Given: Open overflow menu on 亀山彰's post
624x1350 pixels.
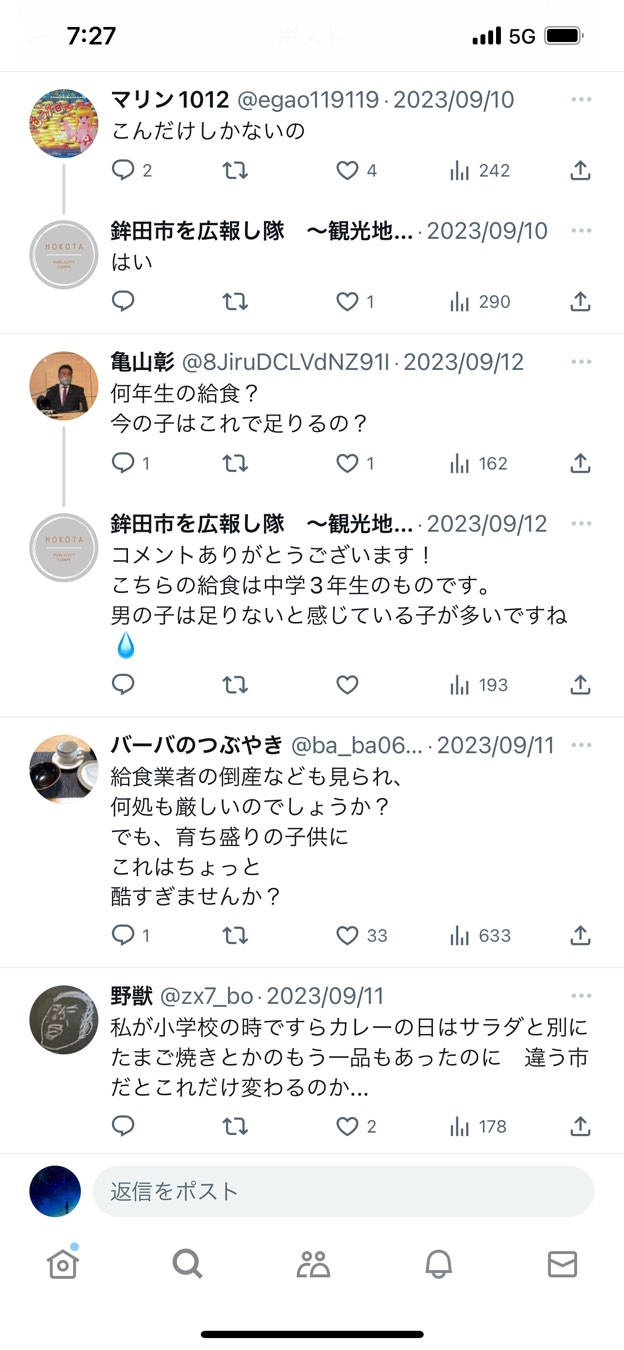Looking at the screenshot, I should (581, 361).
